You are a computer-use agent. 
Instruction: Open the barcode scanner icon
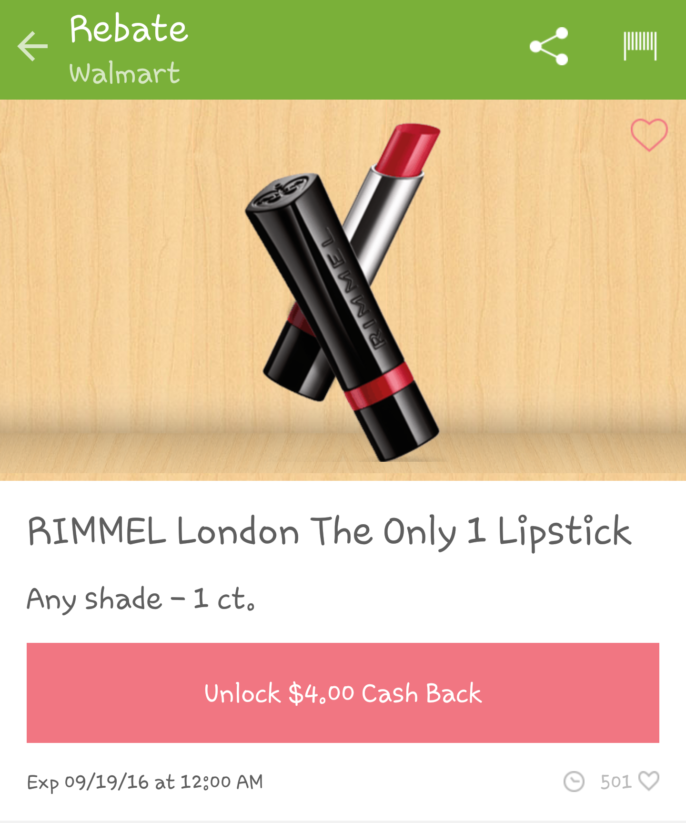pyautogui.click(x=640, y=46)
